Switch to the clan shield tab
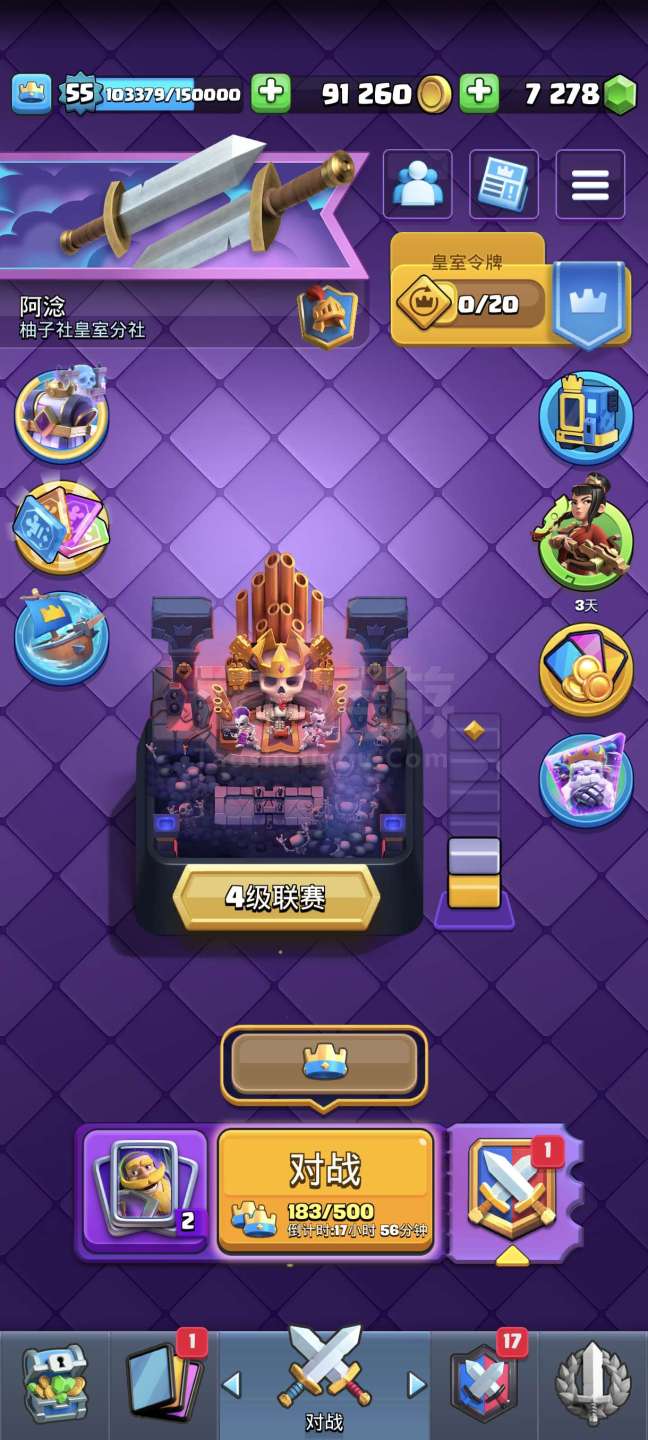The image size is (648, 1440). 485,1385
